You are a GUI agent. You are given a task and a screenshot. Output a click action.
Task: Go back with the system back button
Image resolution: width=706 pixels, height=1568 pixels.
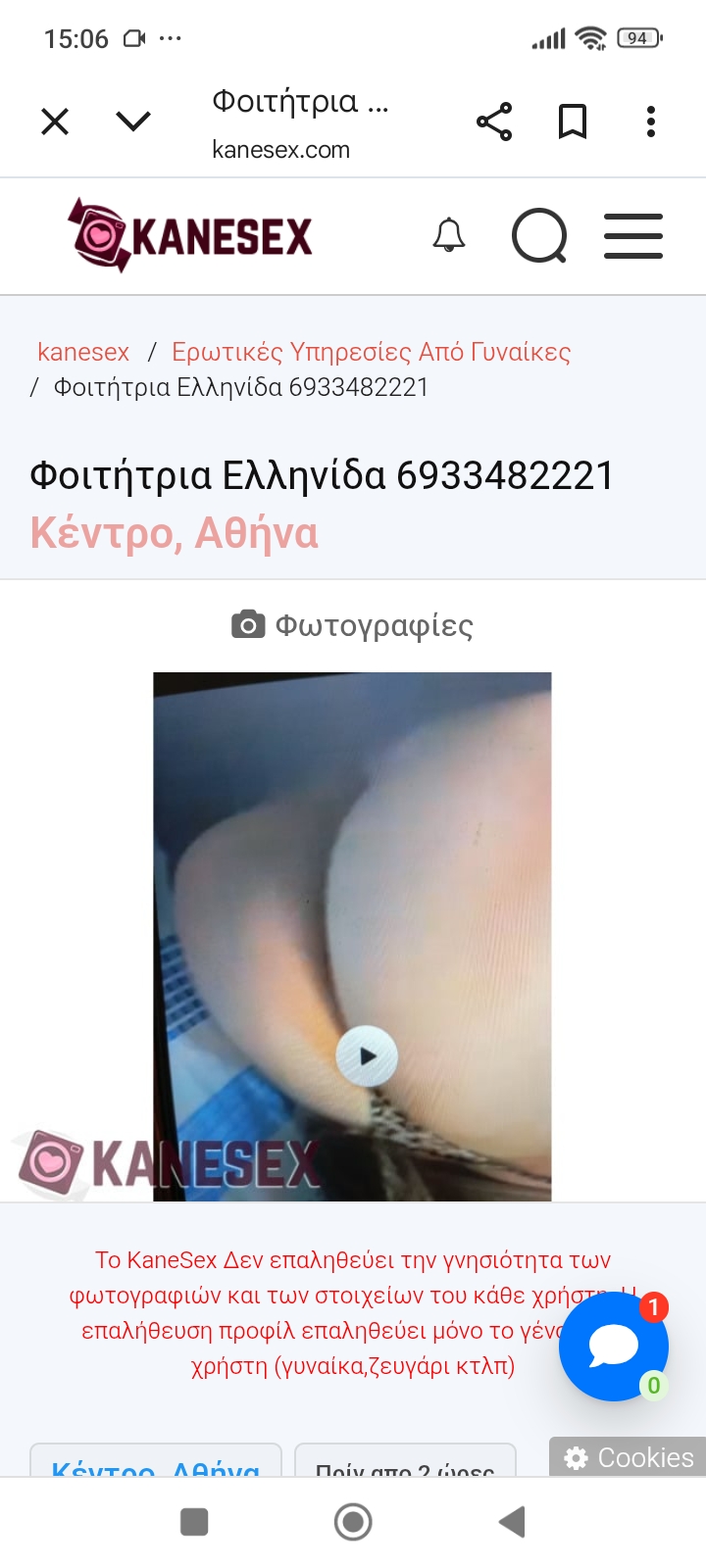[512, 1522]
